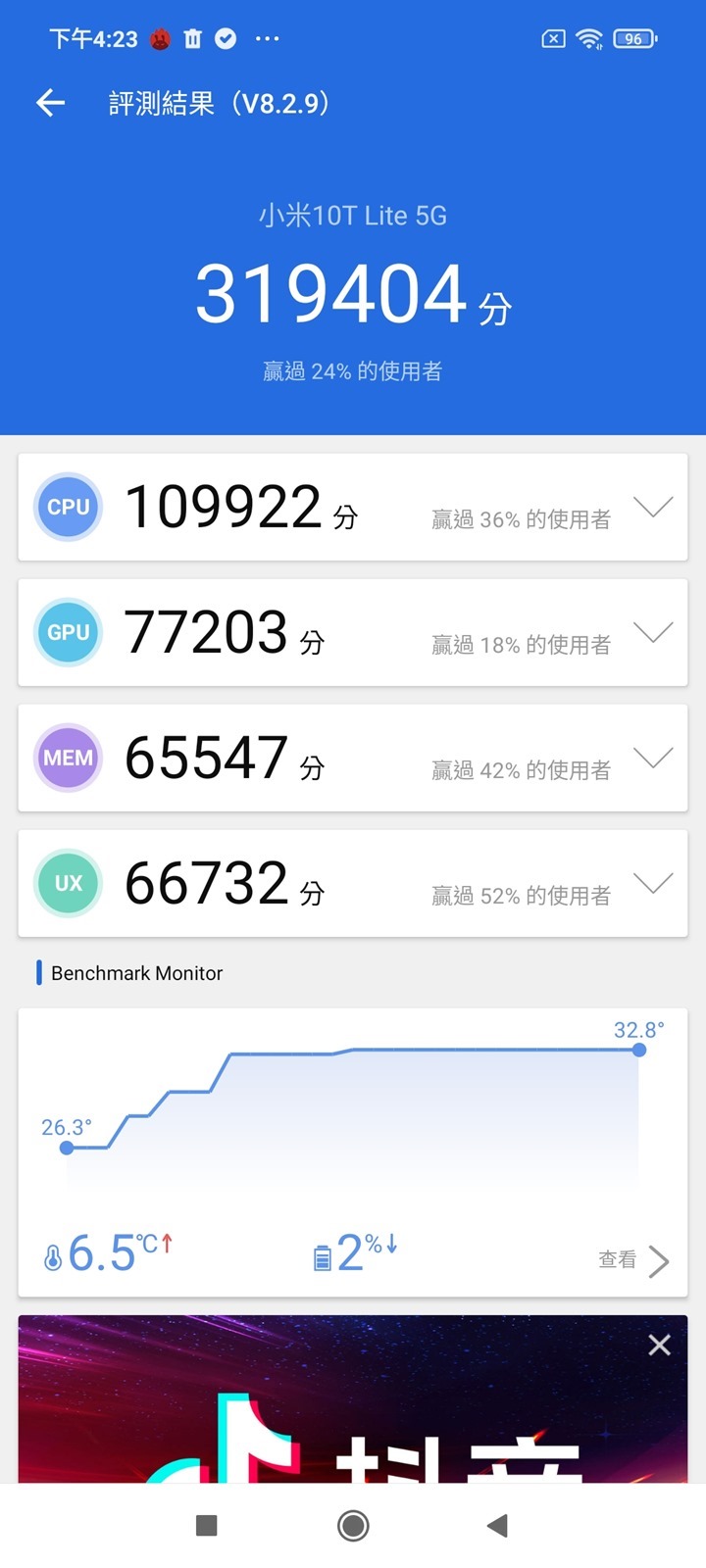Open recent apps from the navigation bar
The width and height of the screenshot is (706, 1568).
(x=206, y=1525)
